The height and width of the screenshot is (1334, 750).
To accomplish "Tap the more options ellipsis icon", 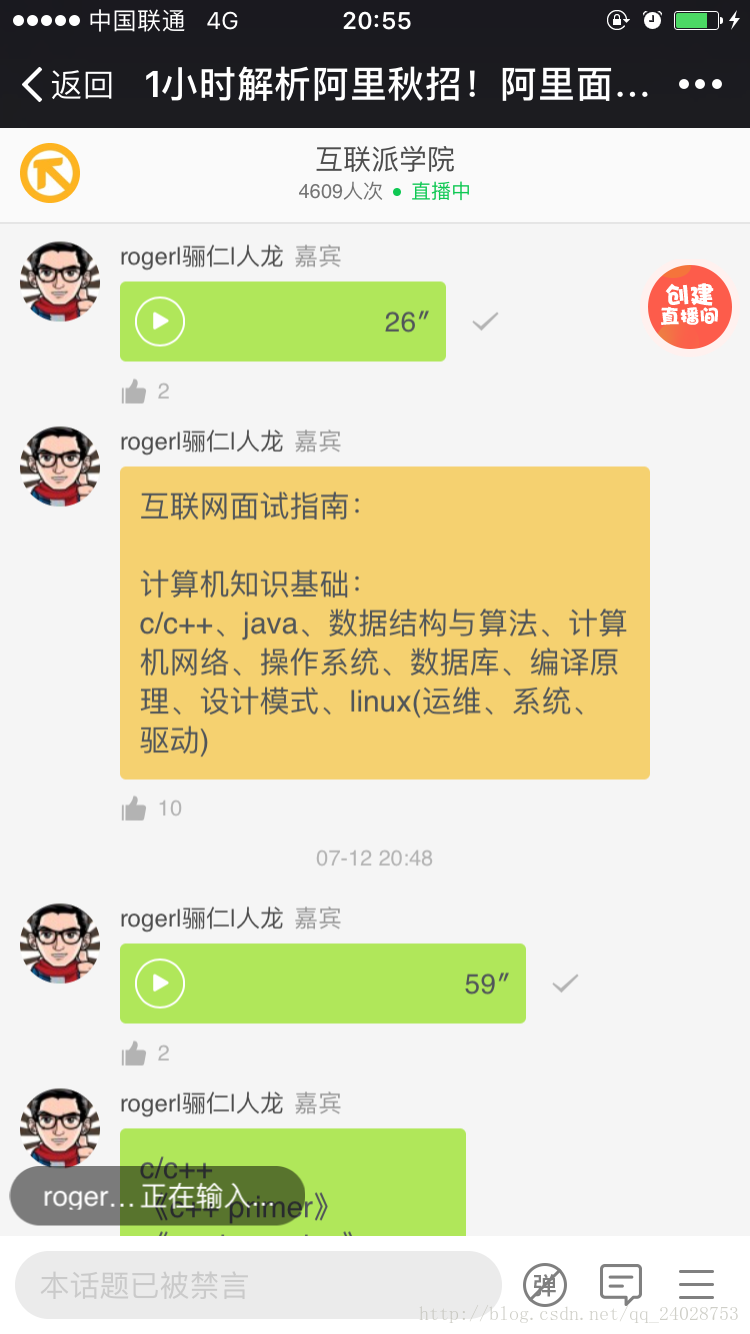I will [701, 85].
